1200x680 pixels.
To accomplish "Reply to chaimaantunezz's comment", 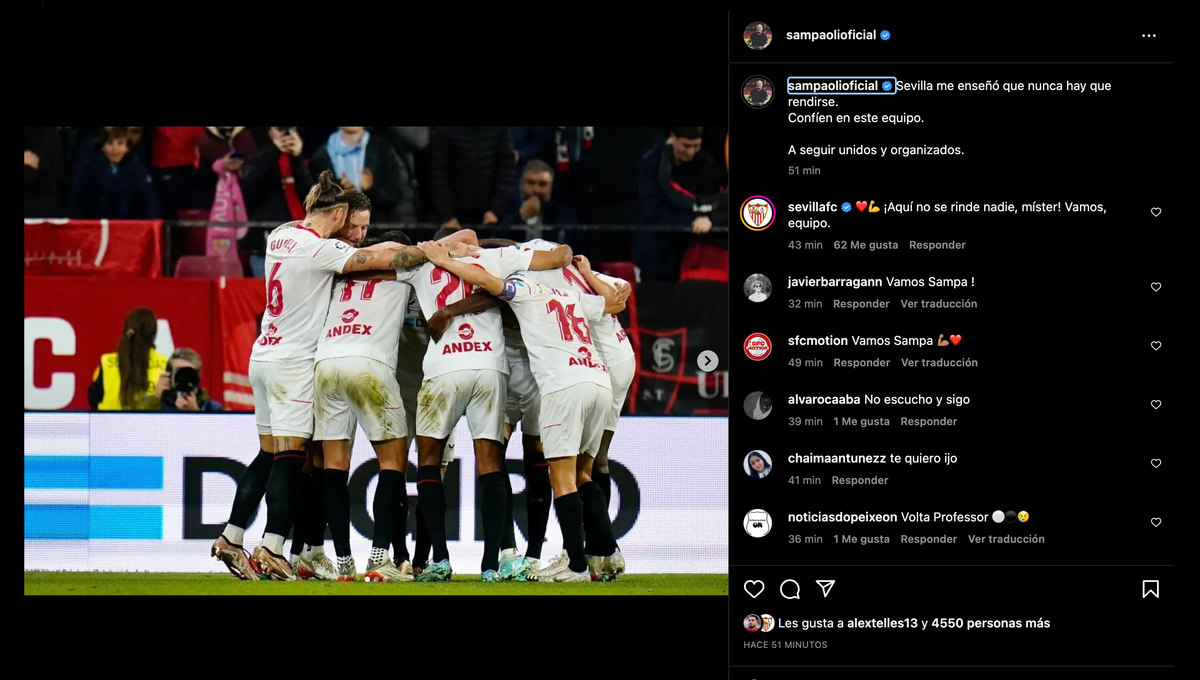I will pyautogui.click(x=860, y=481).
